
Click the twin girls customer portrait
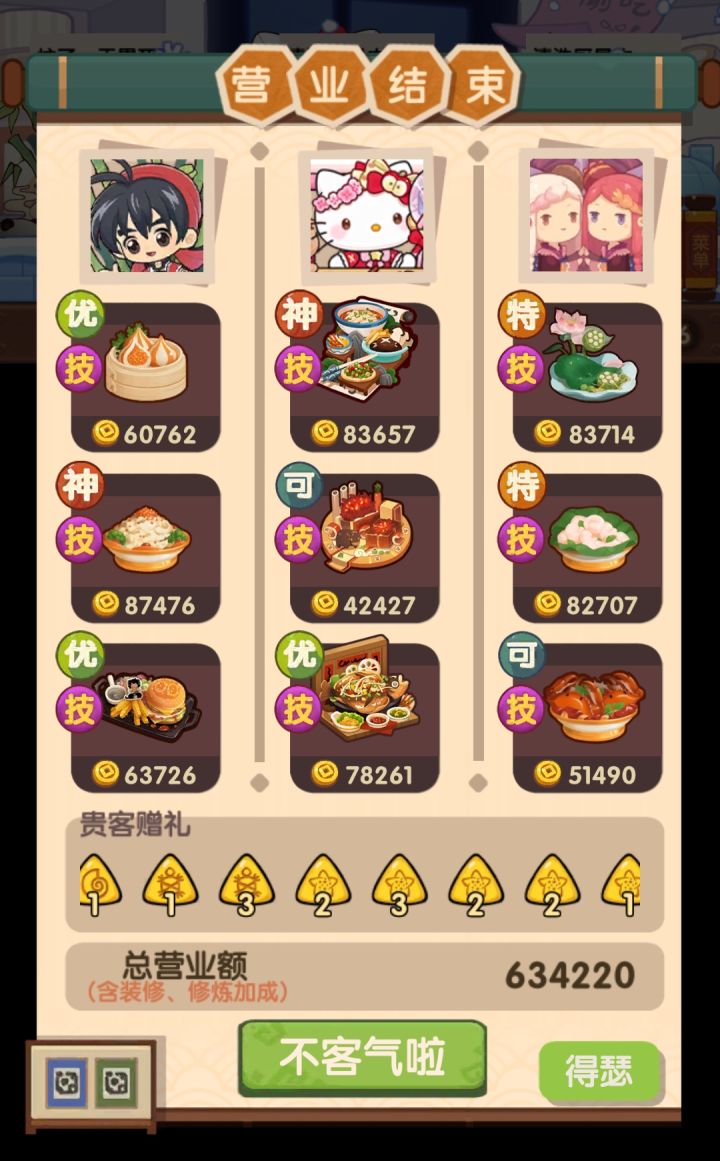(586, 213)
